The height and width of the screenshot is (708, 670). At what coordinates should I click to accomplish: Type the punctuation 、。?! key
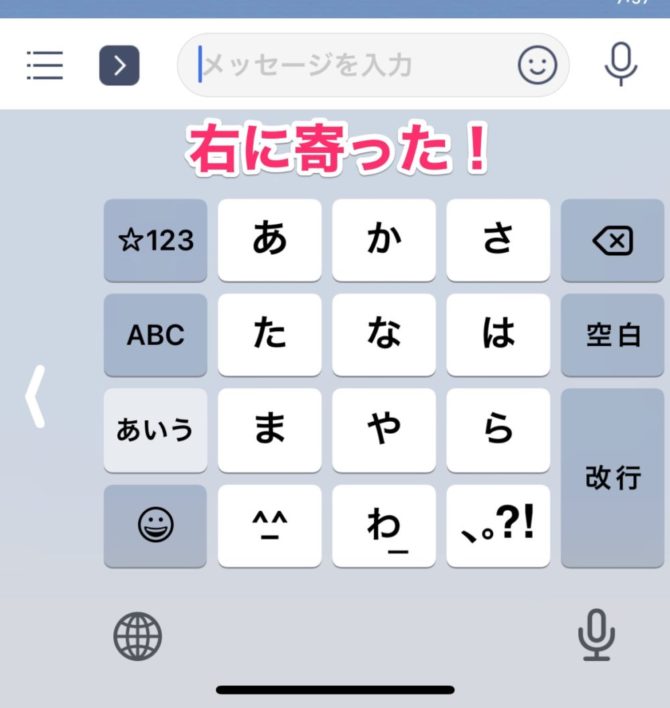(498, 526)
